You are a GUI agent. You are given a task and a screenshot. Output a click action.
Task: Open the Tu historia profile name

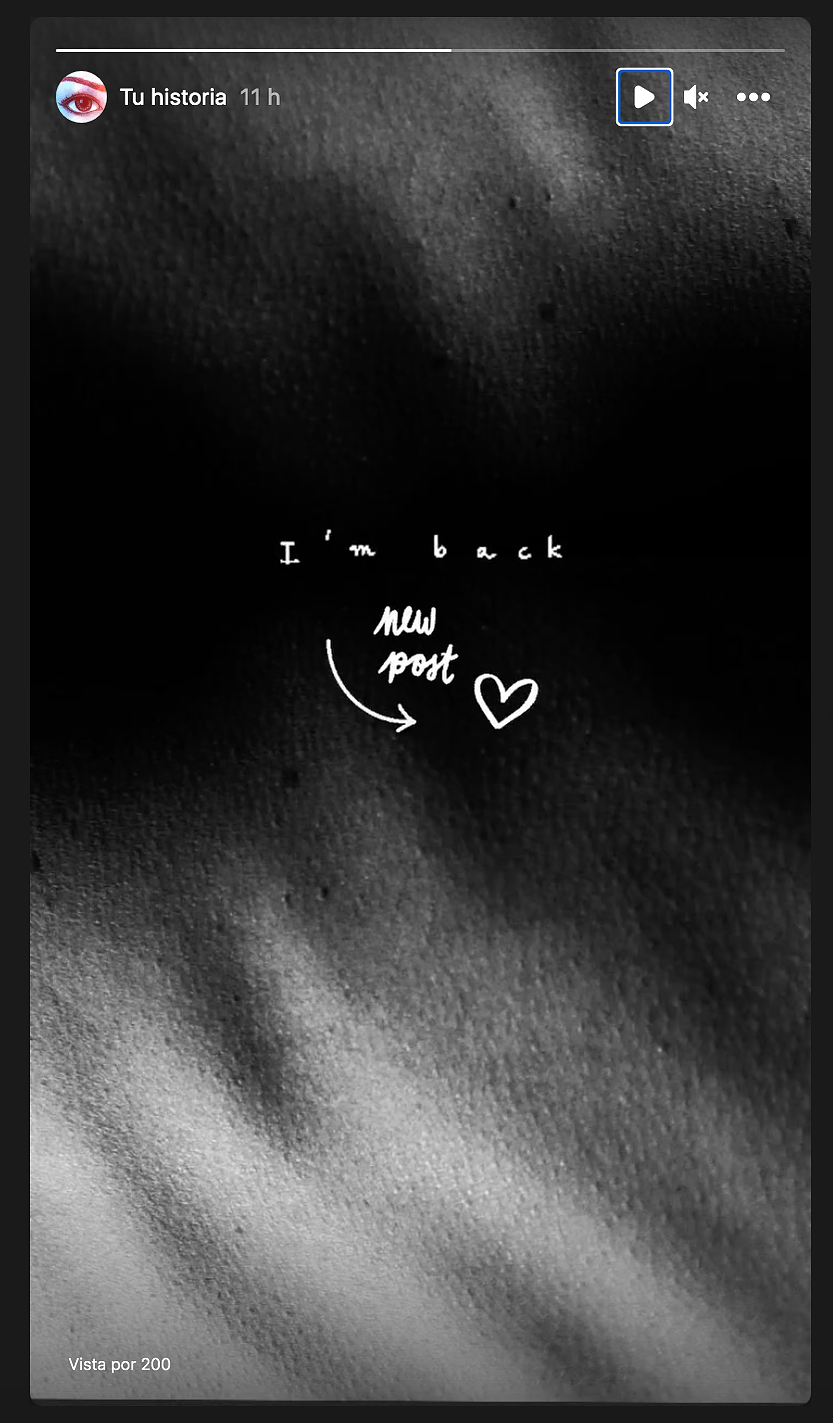tap(173, 97)
